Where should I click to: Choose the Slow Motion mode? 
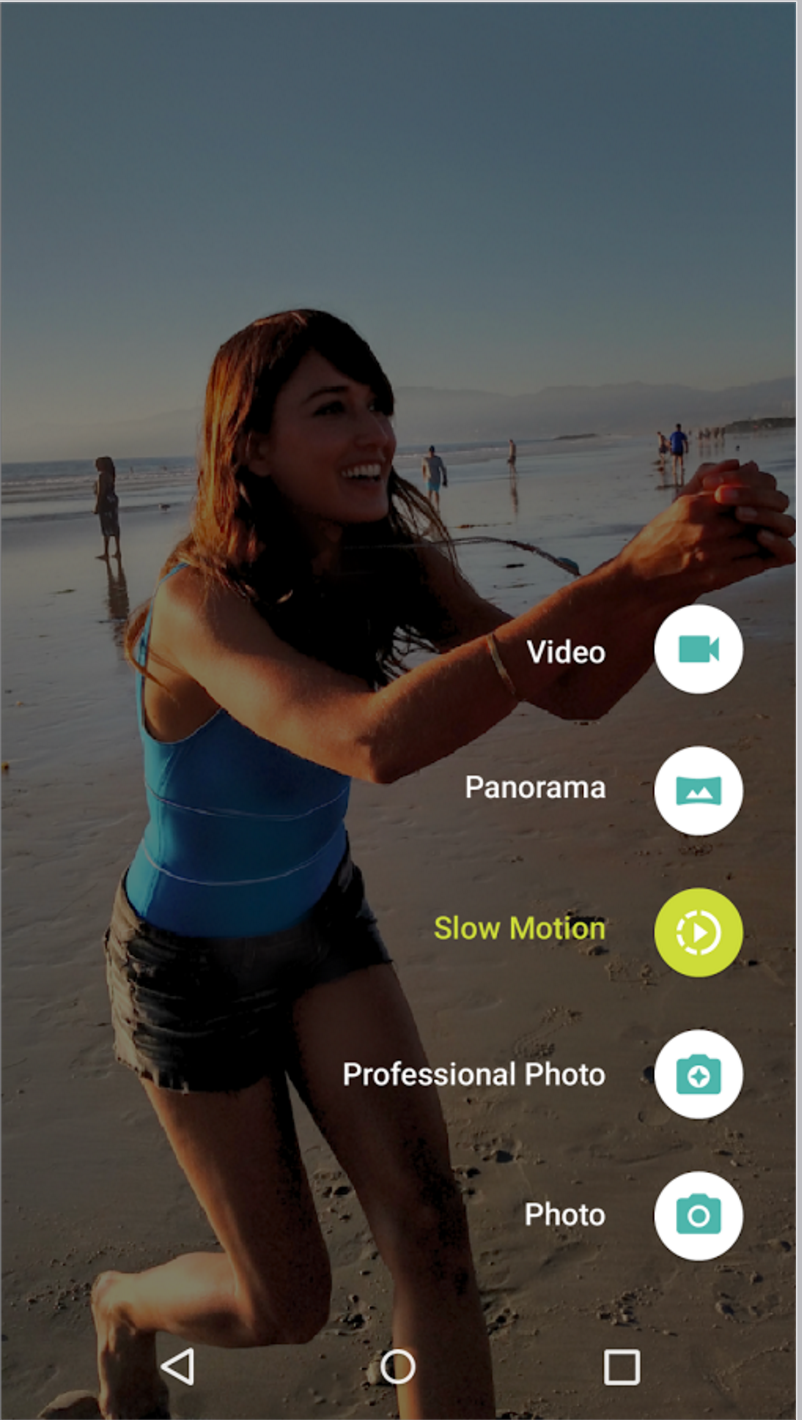click(x=698, y=933)
